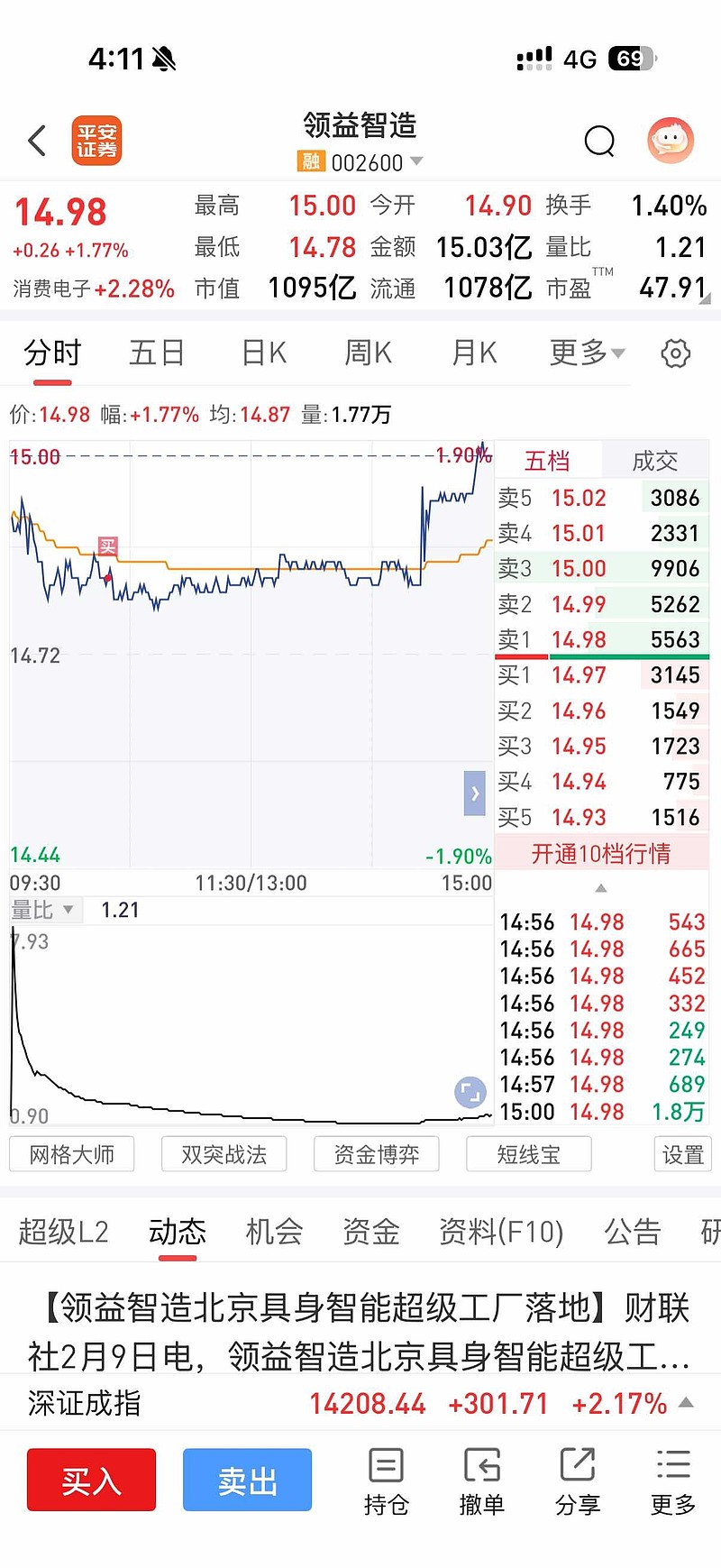Switch to the 资金 section tab
The height and width of the screenshot is (1568, 721).
[370, 1232]
